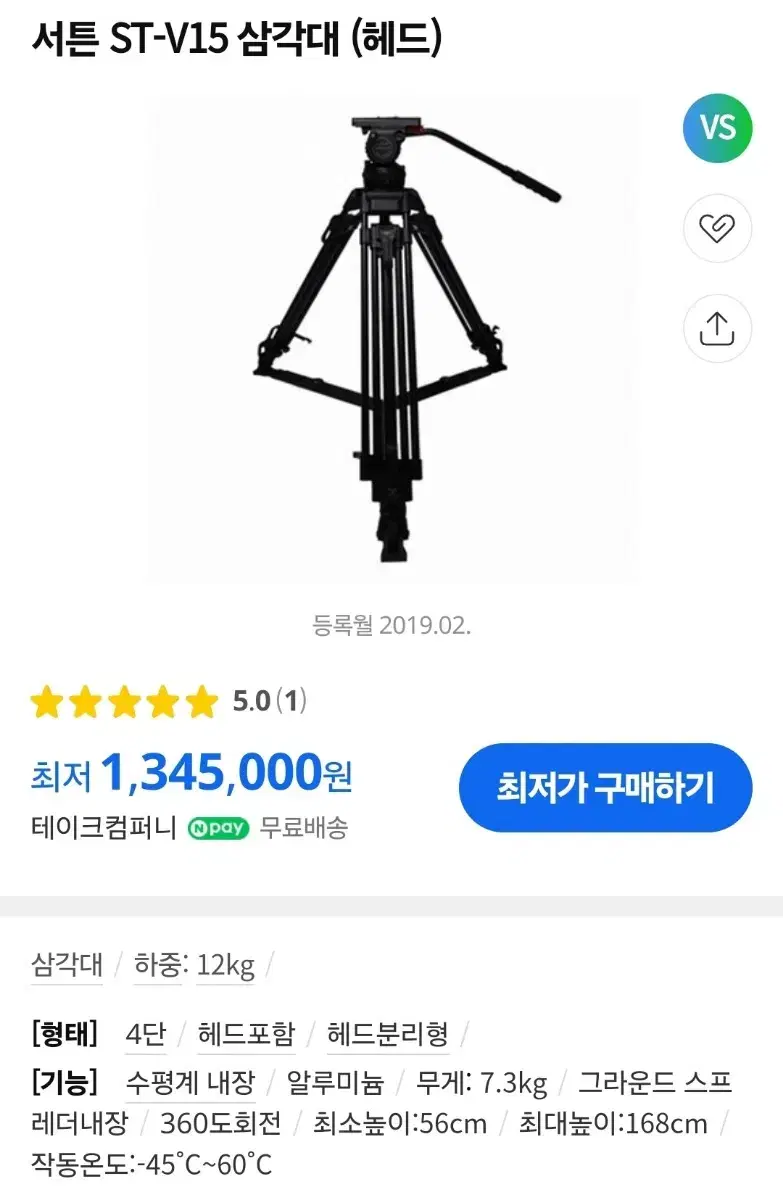The width and height of the screenshot is (783, 1200).
Task: Click the 하중: 12kg spec filter
Action: [x=191, y=966]
